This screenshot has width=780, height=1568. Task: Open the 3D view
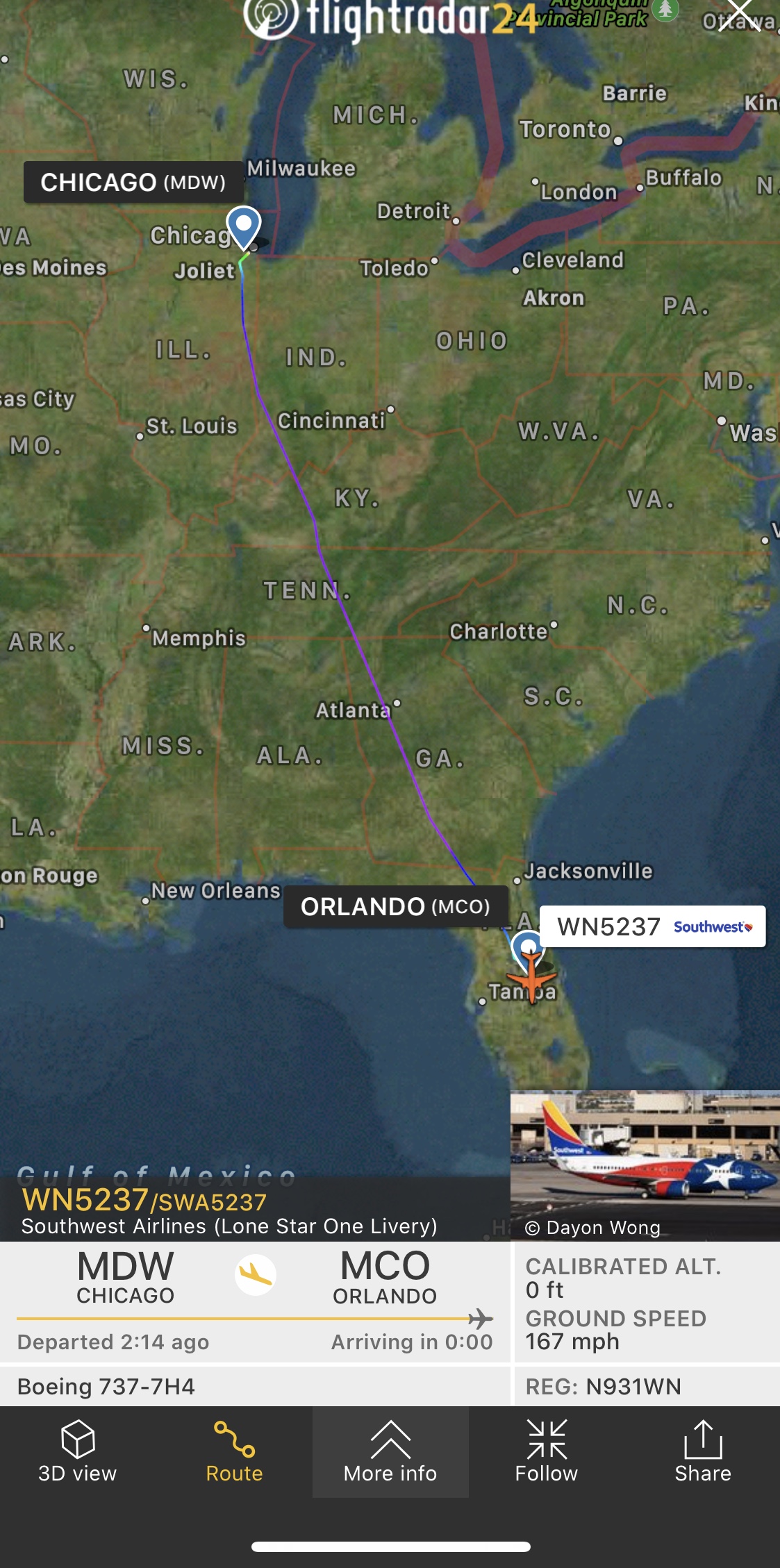[x=78, y=1451]
